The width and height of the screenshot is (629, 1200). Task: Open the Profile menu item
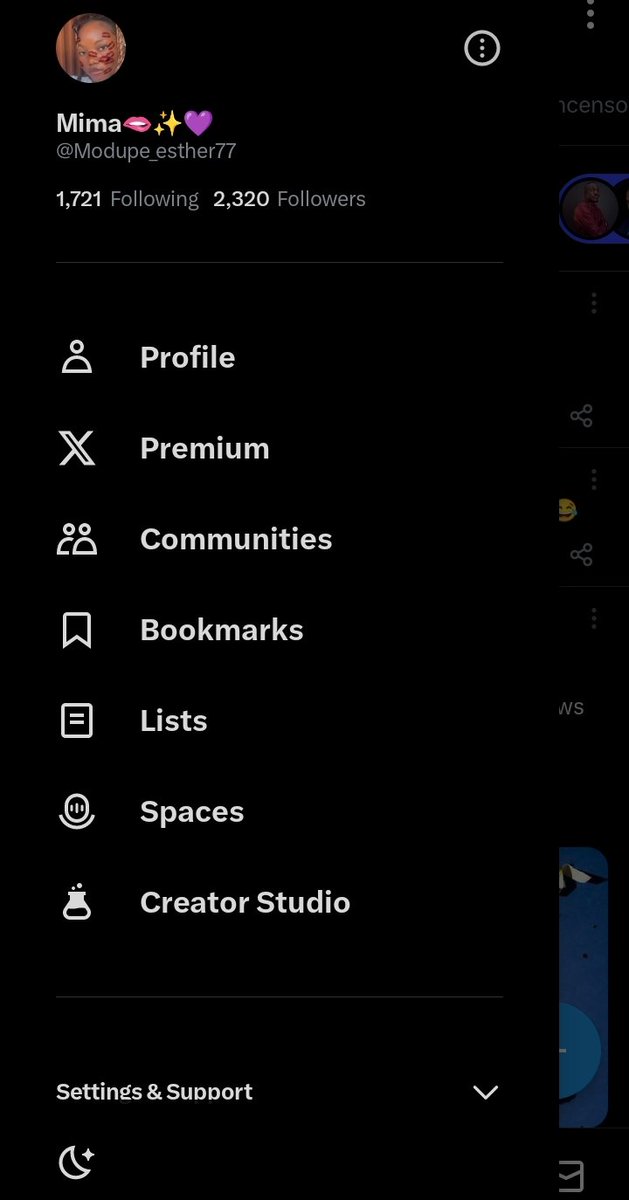click(187, 358)
